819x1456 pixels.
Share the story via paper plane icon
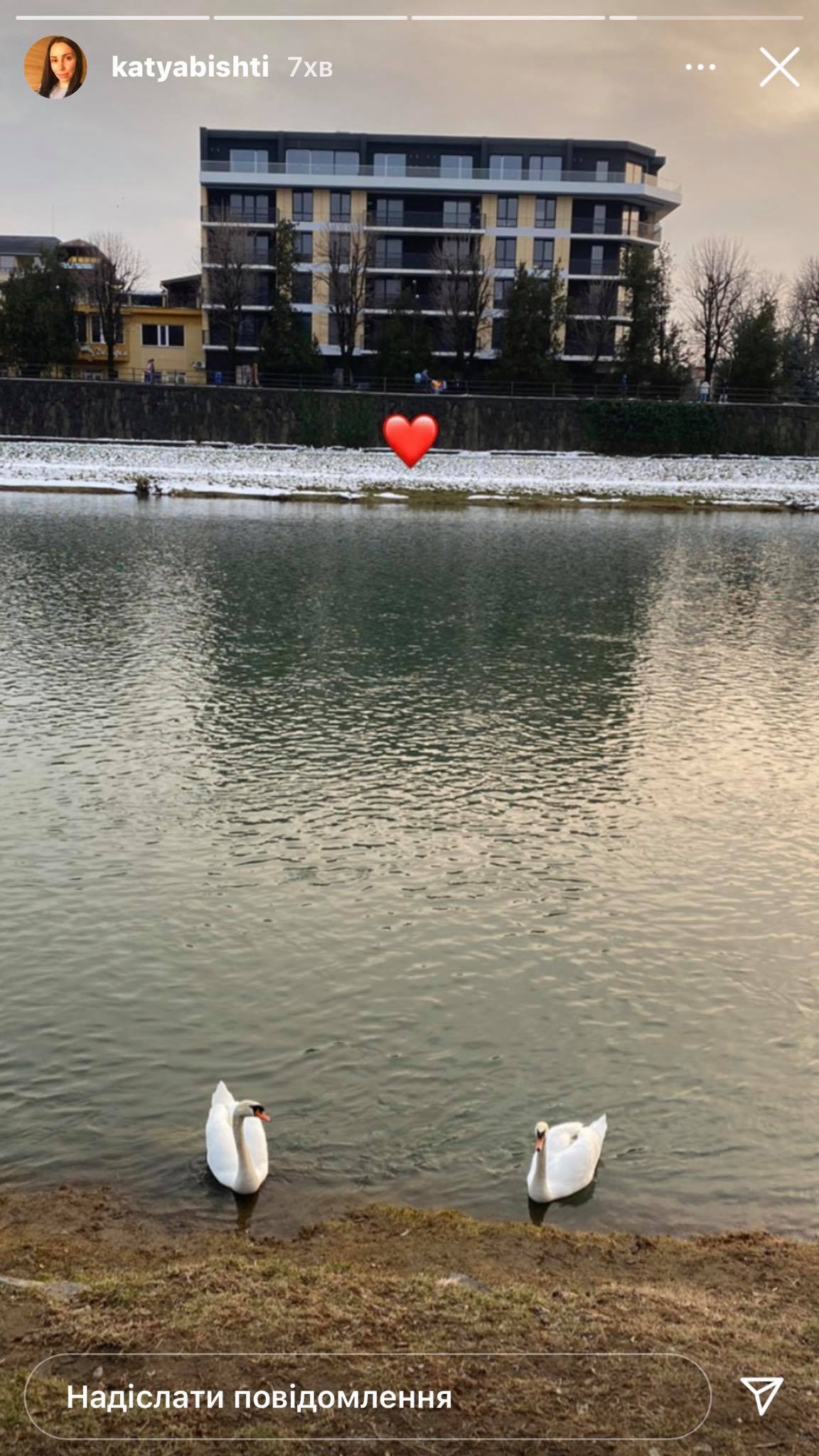click(761, 1395)
